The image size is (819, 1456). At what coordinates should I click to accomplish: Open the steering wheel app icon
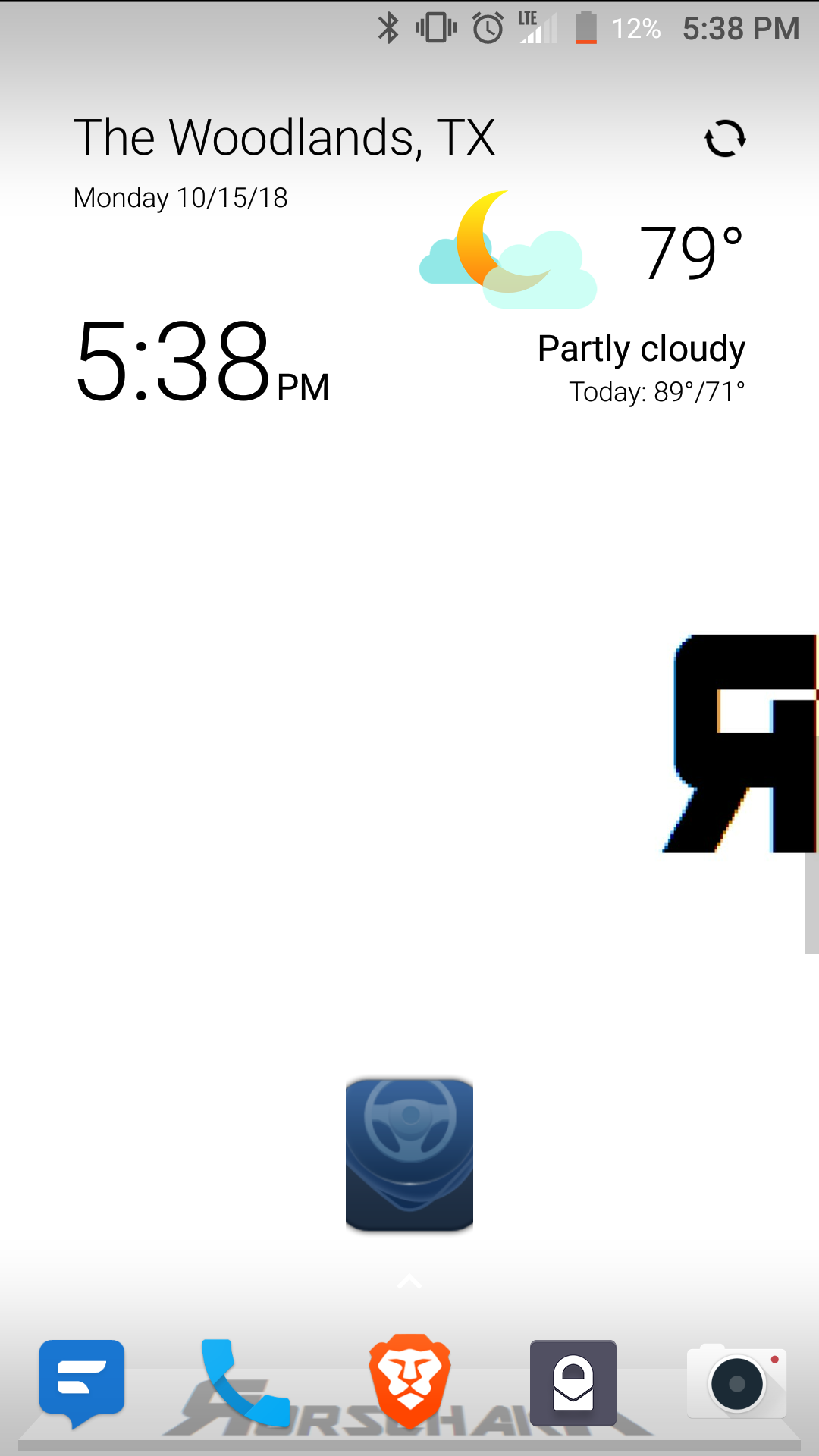pos(409,1154)
